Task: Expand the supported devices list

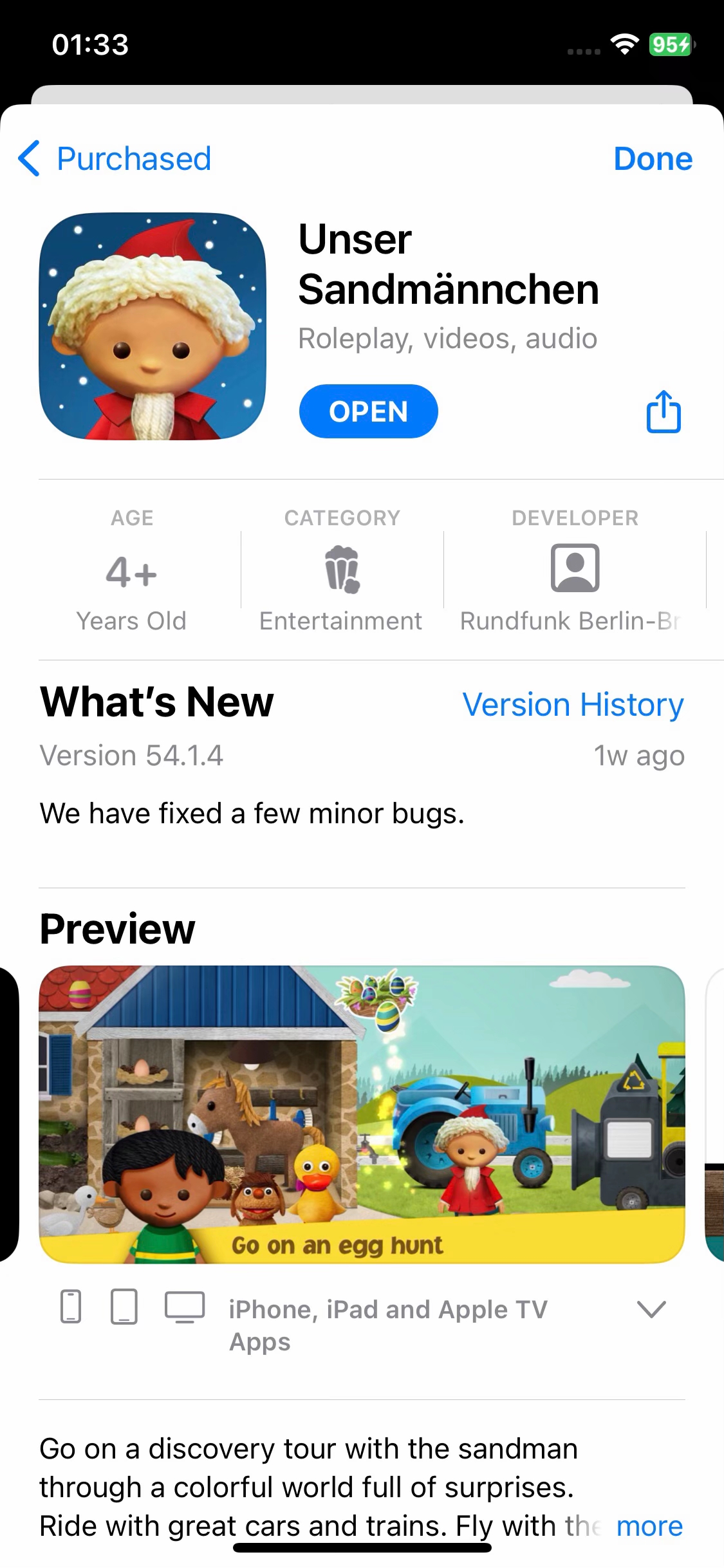Action: tap(651, 1309)
